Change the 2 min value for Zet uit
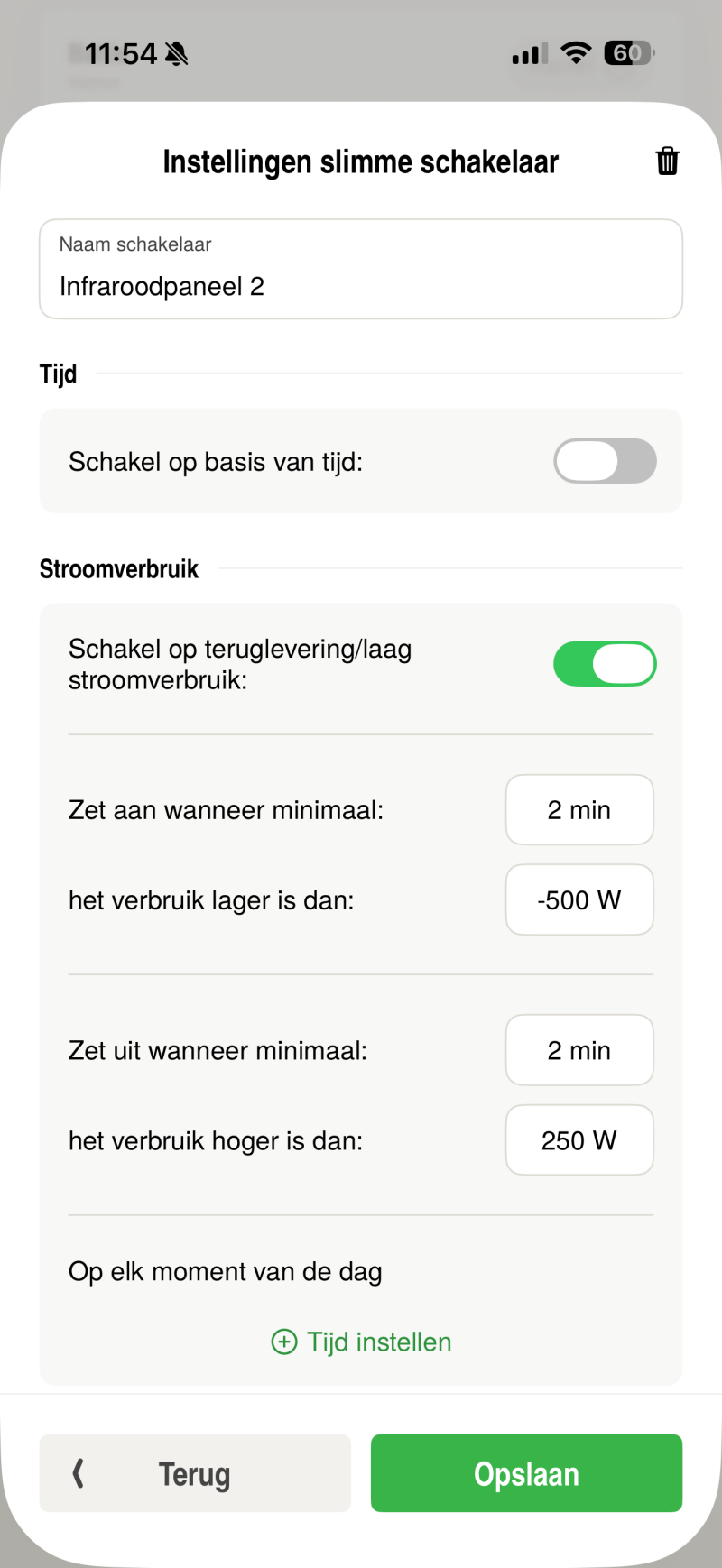The height and width of the screenshot is (1568, 722). [579, 1050]
